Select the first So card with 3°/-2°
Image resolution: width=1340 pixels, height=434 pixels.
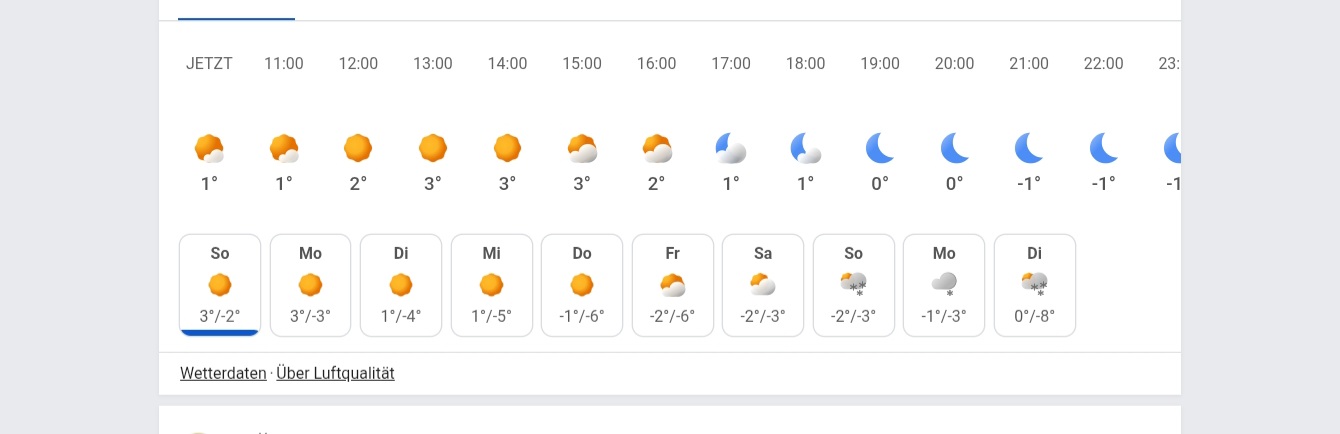pos(220,285)
